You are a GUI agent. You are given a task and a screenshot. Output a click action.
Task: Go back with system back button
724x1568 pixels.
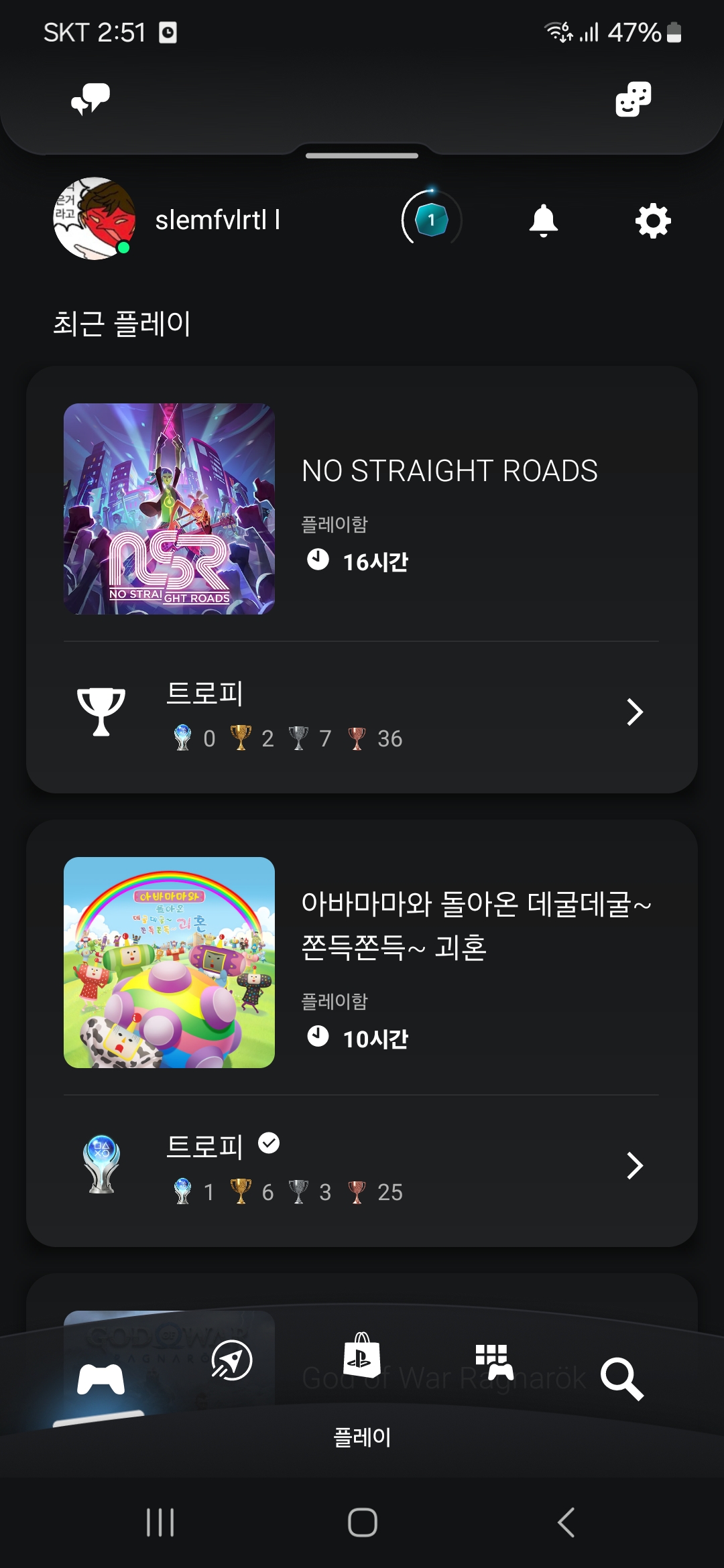click(x=566, y=1522)
